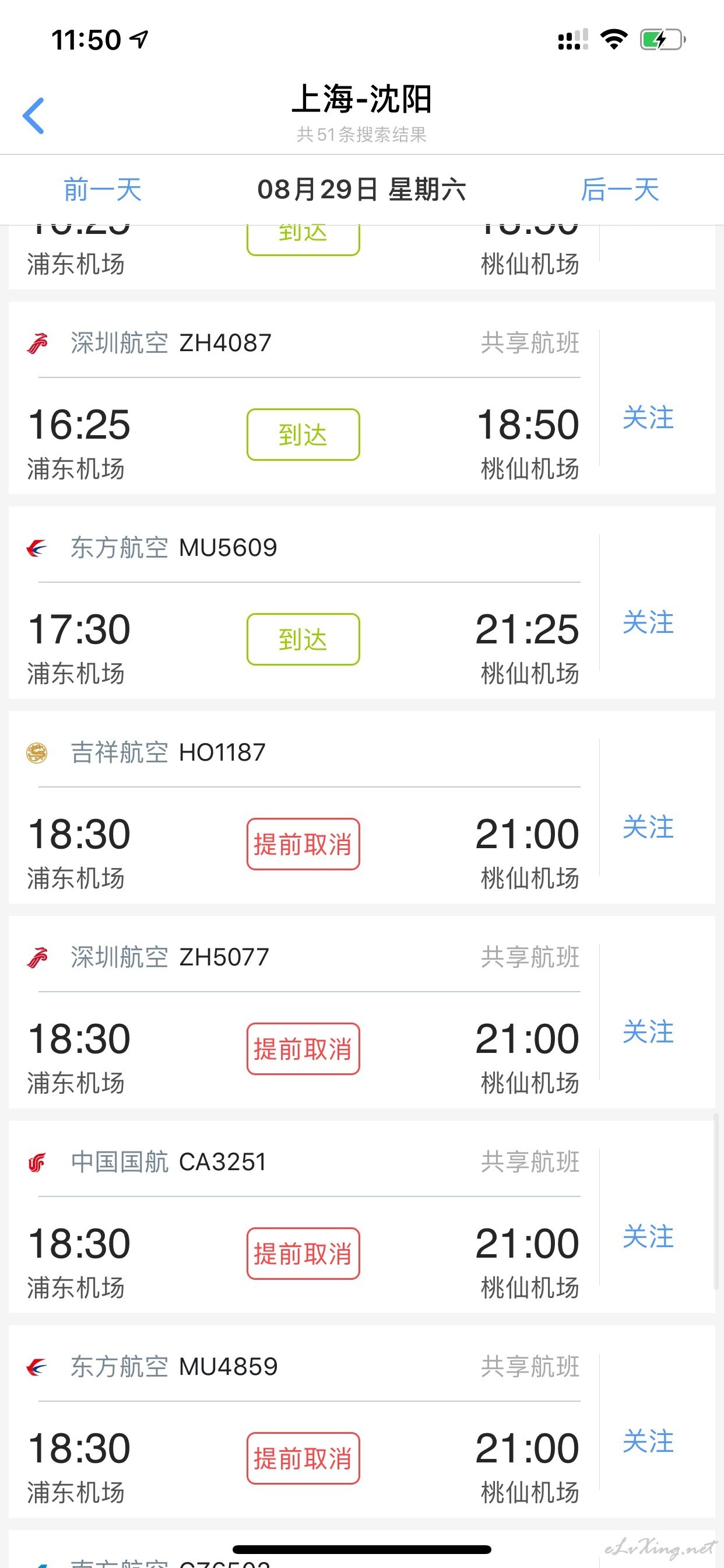Screen dimensions: 724x1568
Task: Switch to the previous day (前一天)
Action: (x=103, y=190)
